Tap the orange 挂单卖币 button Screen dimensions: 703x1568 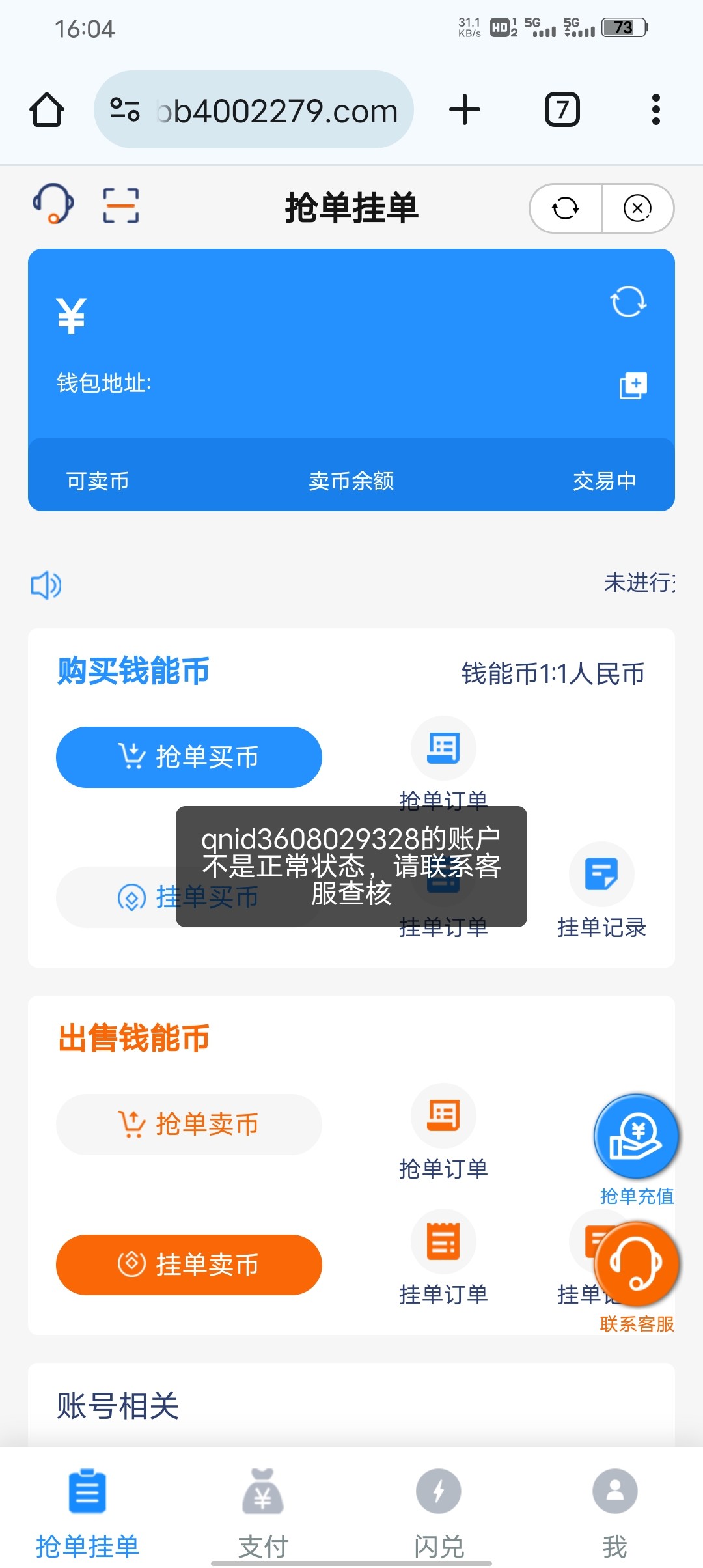[189, 1265]
